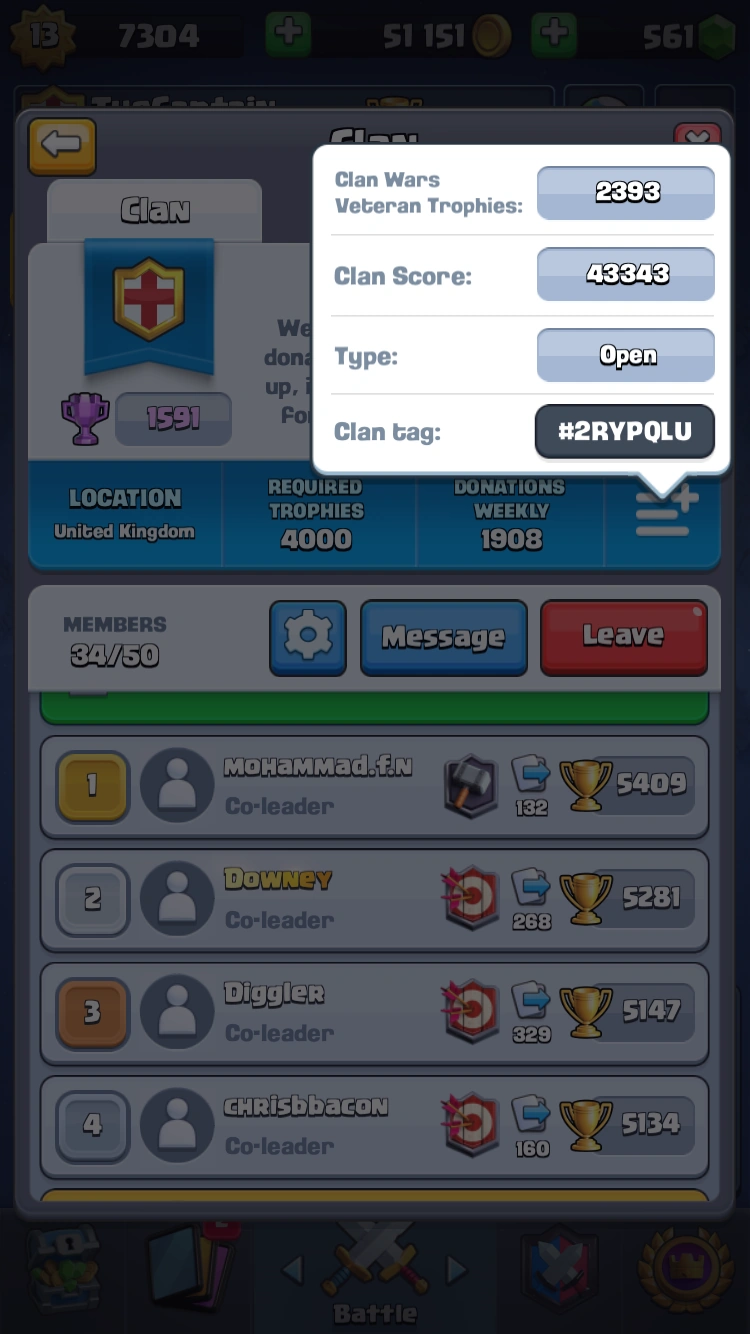750x1334 pixels.
Task: View Downey's member profile
Action: pyautogui.click(x=374, y=899)
